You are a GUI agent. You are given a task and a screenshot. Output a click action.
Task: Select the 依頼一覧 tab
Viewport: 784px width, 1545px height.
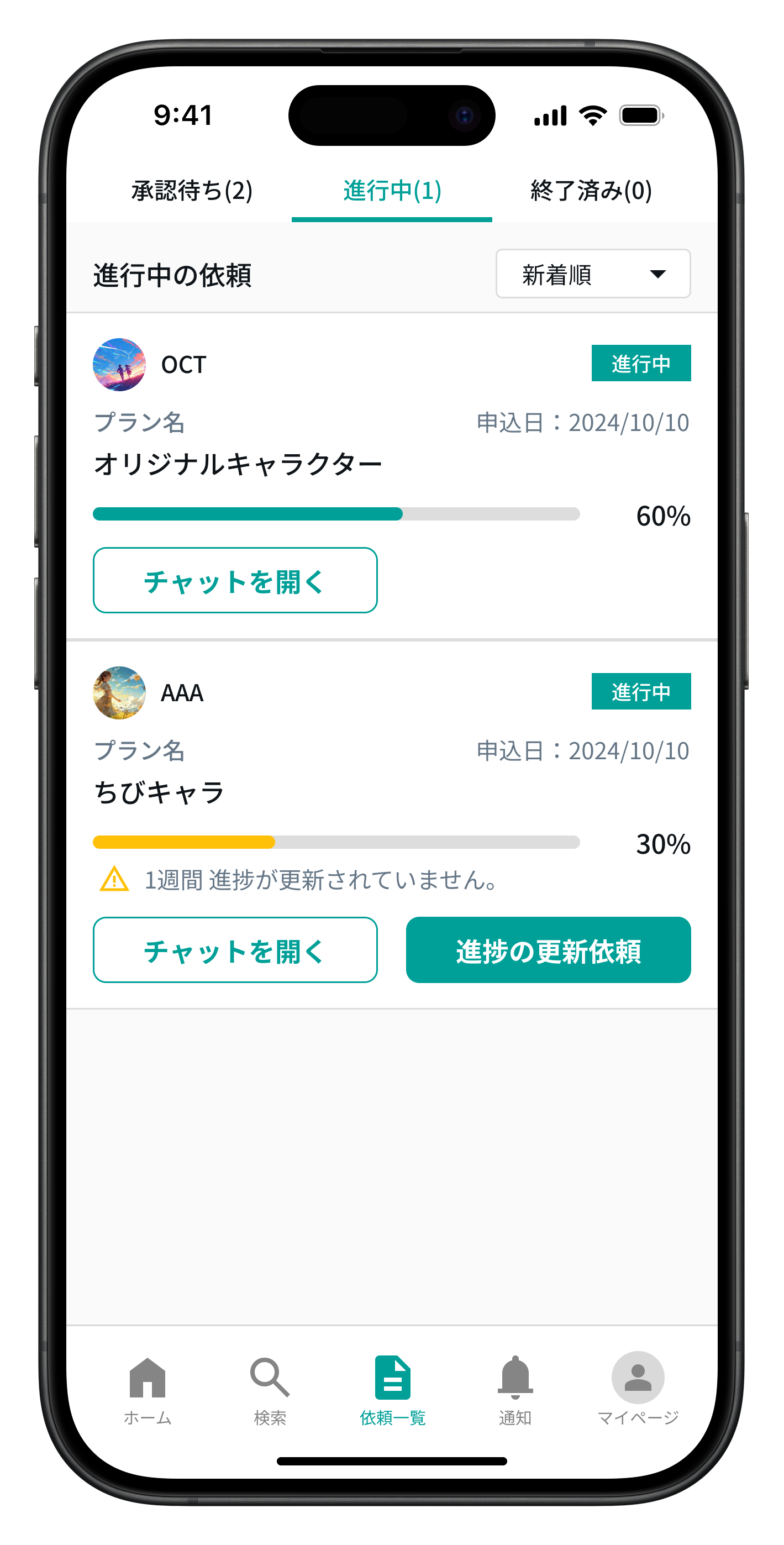tap(392, 1389)
